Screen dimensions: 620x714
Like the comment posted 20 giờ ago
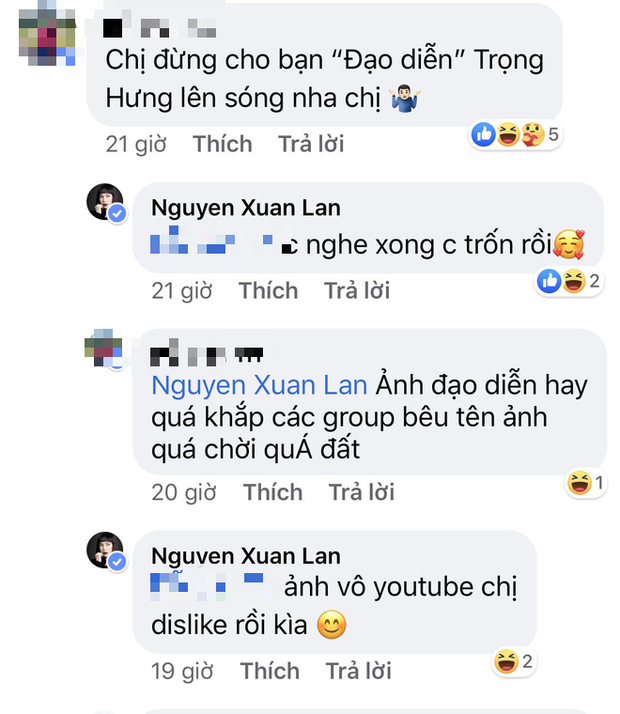(x=273, y=492)
